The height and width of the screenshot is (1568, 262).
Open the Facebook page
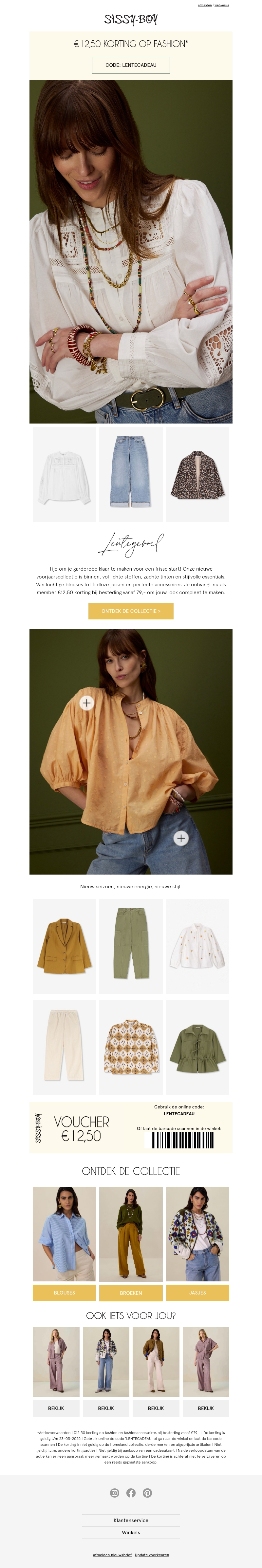(x=131, y=1493)
